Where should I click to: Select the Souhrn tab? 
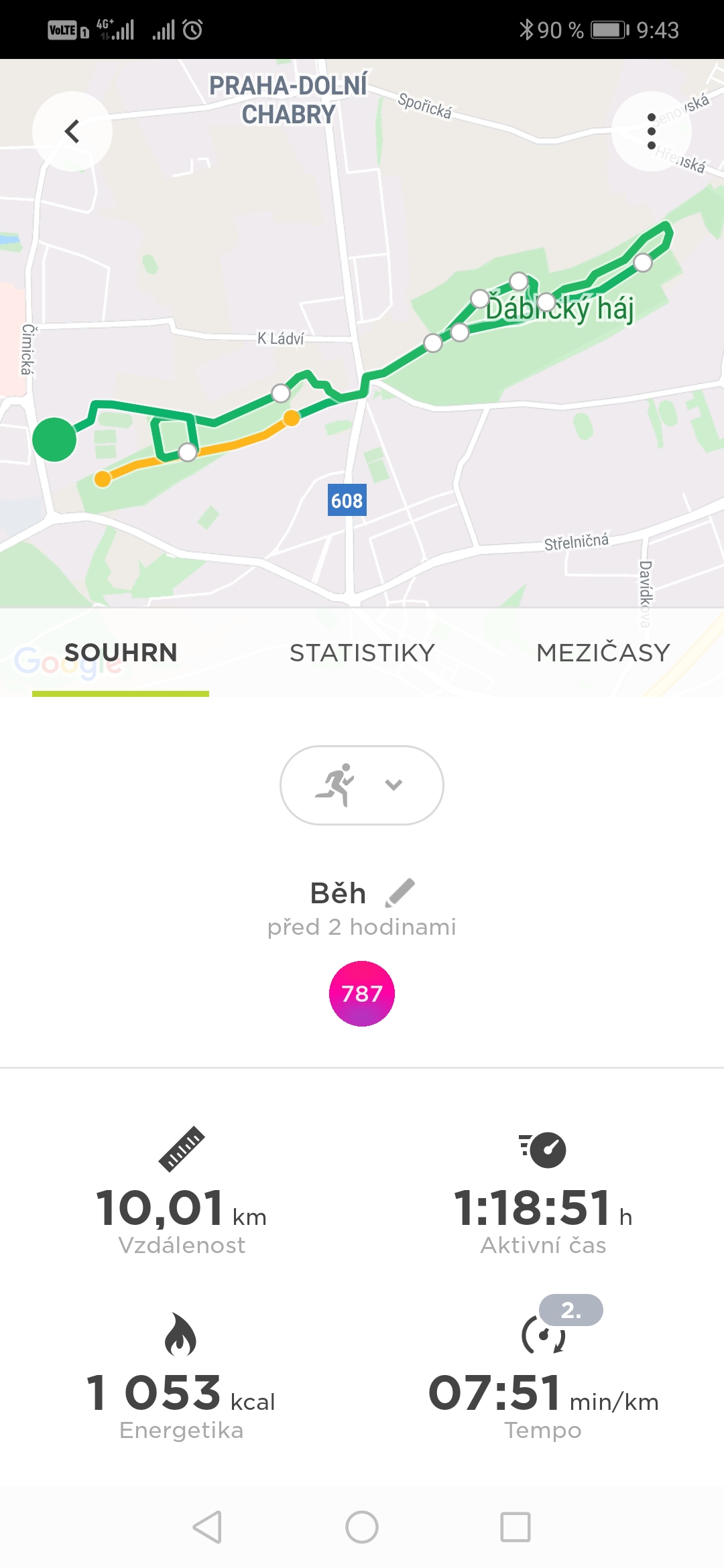[x=121, y=653]
